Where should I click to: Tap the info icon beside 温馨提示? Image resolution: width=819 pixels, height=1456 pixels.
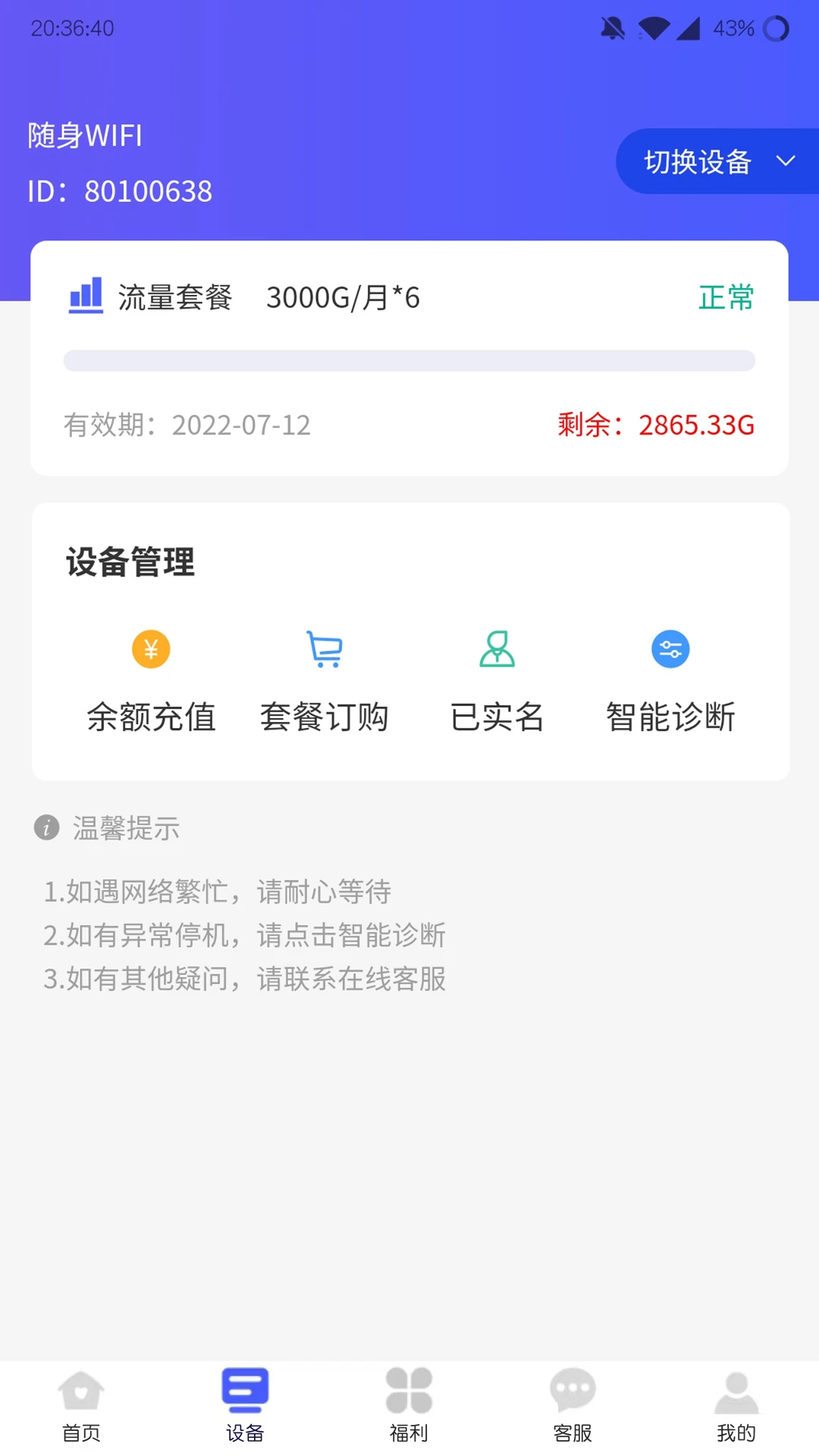[46, 829]
